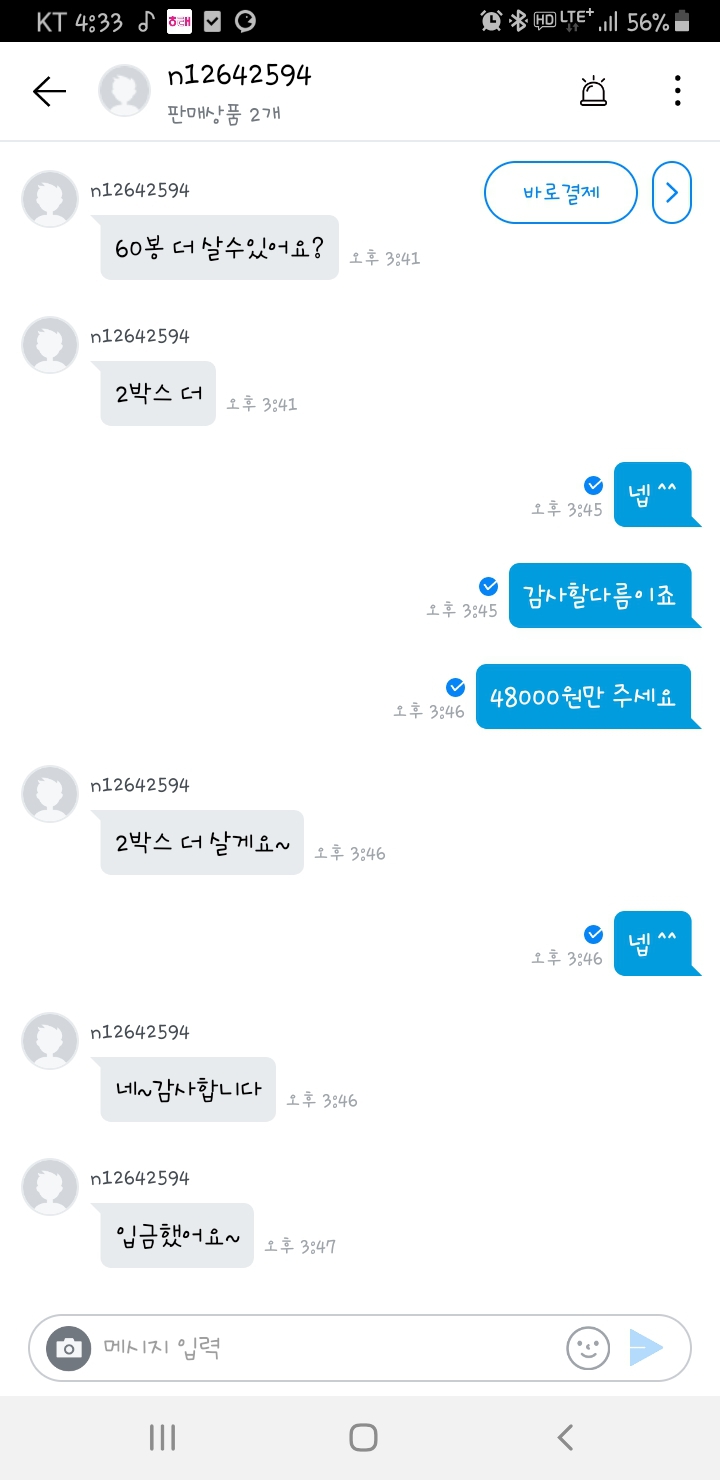This screenshot has width=720, height=1480.
Task: Tap the blue check beside the 48000원만 message
Action: (x=455, y=687)
